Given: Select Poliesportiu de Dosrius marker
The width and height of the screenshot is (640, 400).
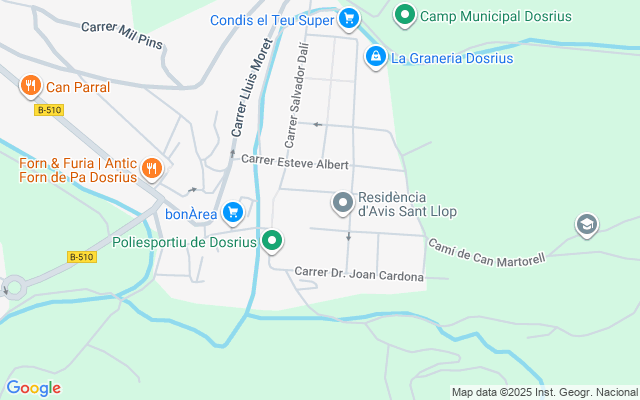Looking at the screenshot, I should (x=271, y=241).
